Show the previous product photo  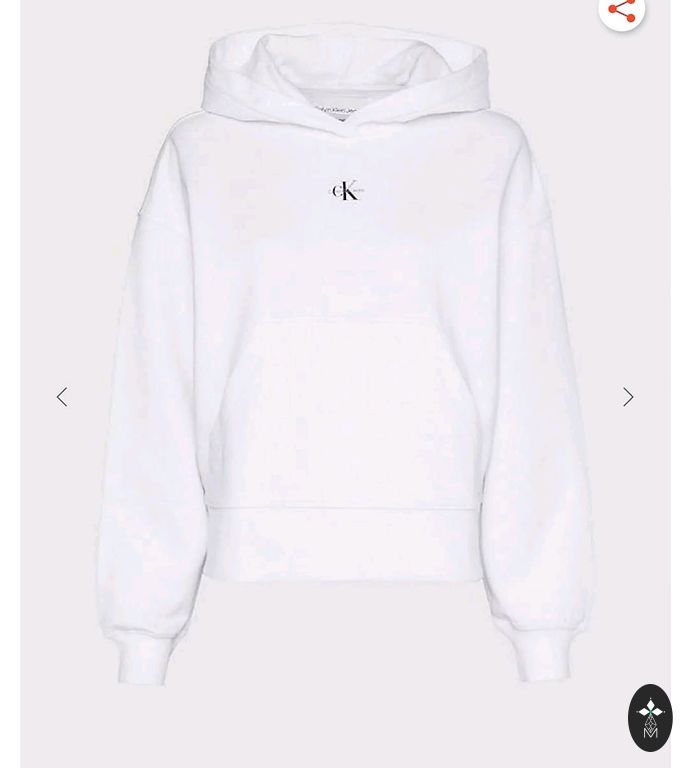tap(62, 397)
